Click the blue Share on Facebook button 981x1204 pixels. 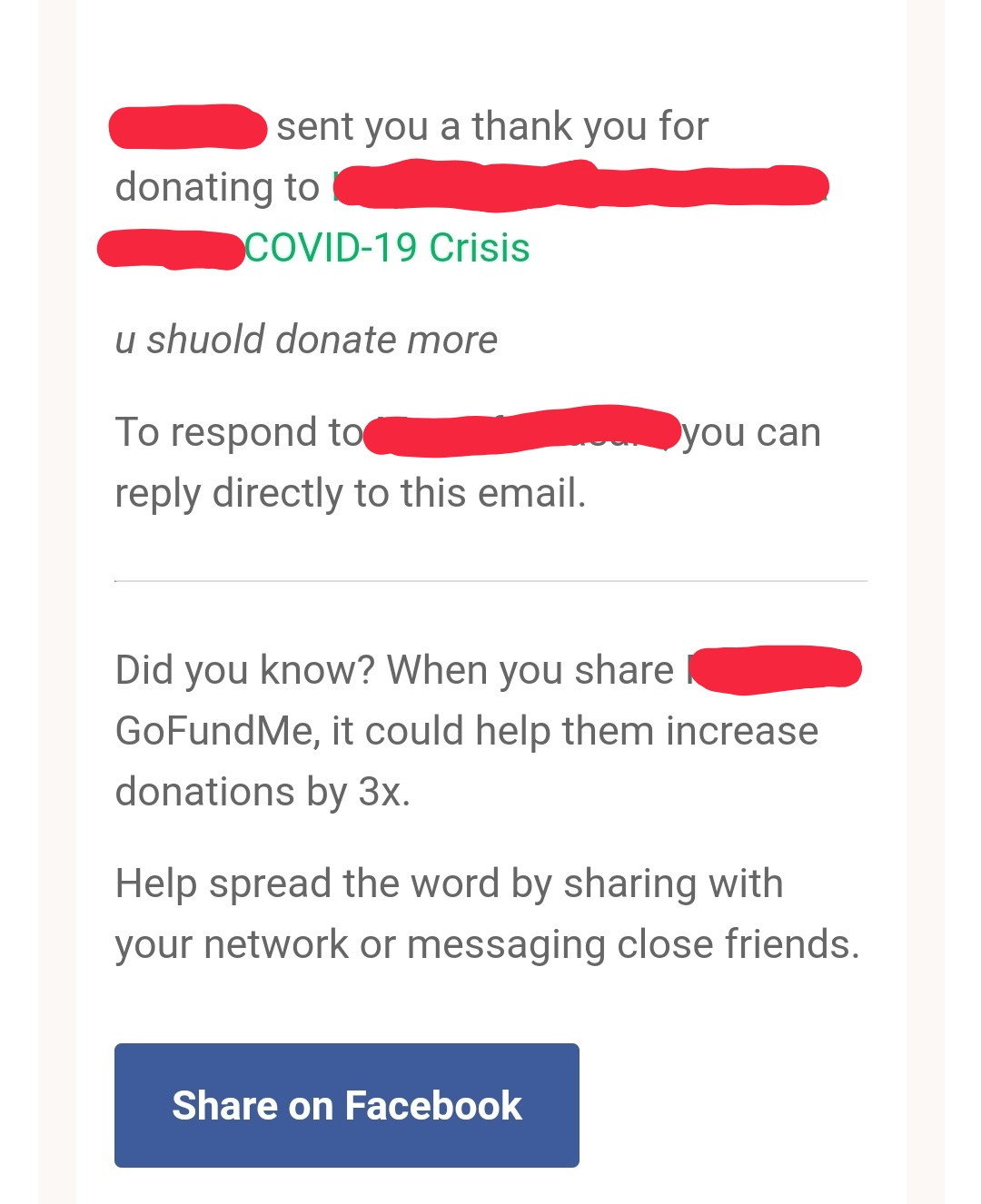(346, 1105)
